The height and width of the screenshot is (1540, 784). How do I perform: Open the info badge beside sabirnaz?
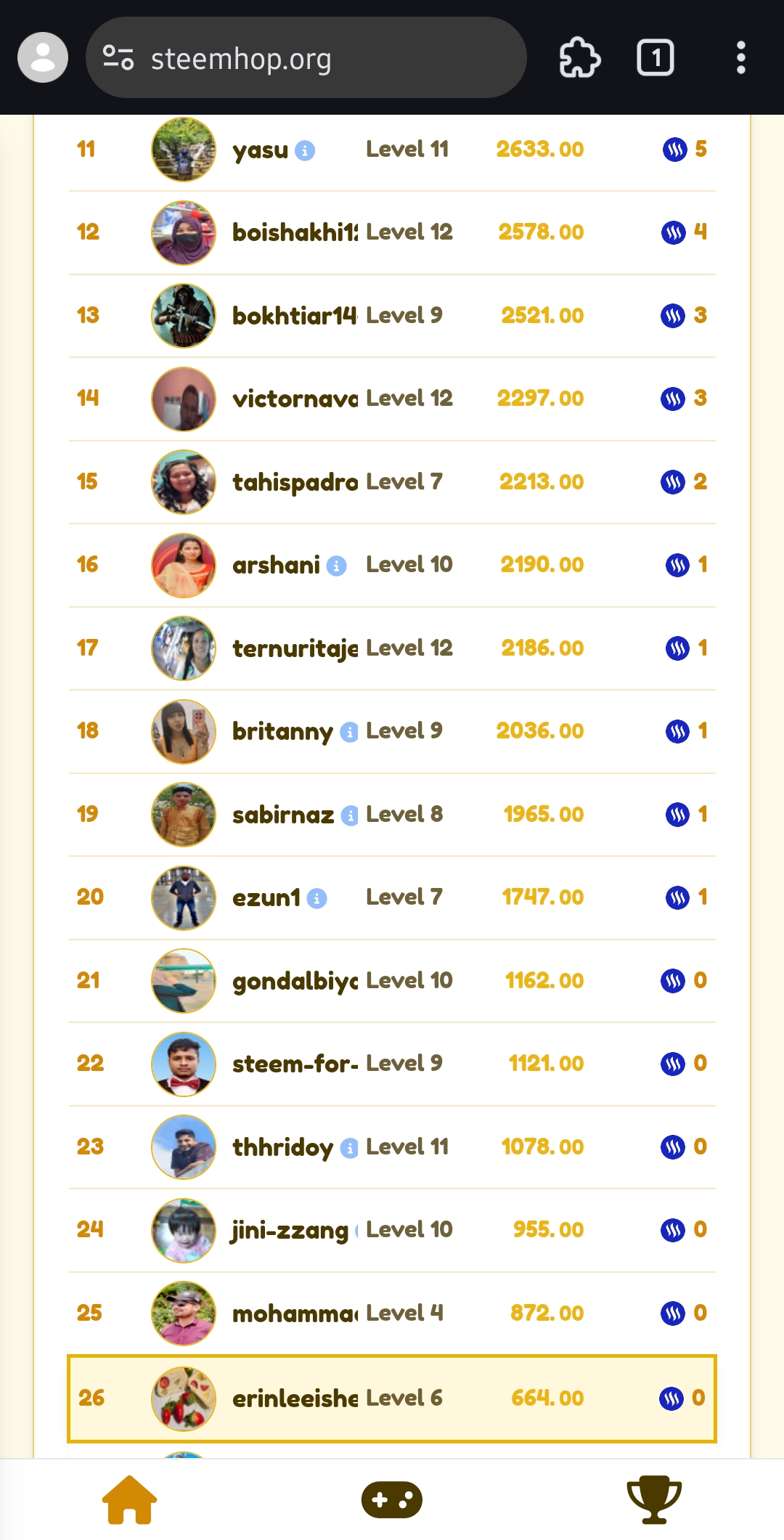pos(350,815)
